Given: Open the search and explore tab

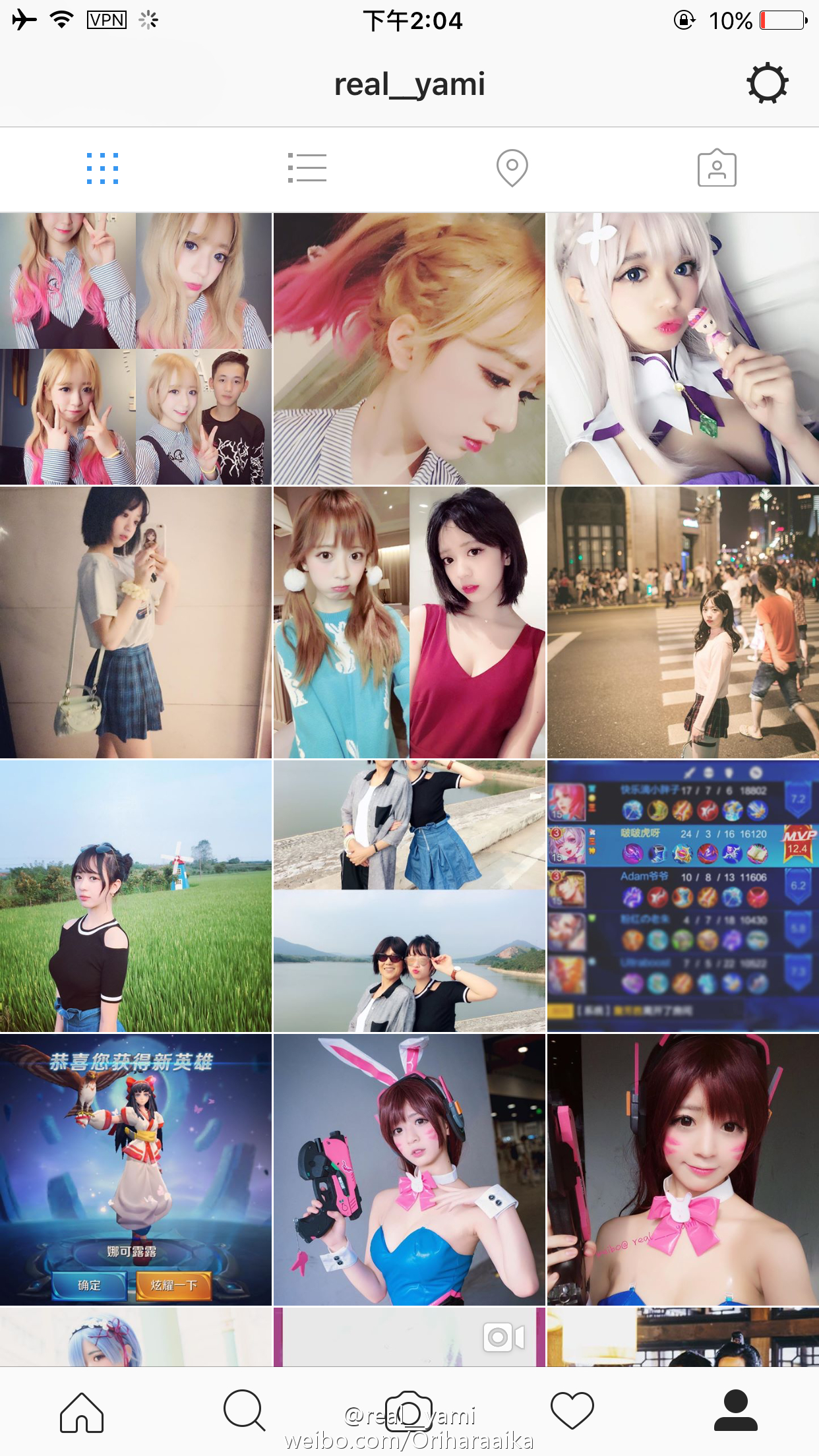Looking at the screenshot, I should [x=245, y=1410].
